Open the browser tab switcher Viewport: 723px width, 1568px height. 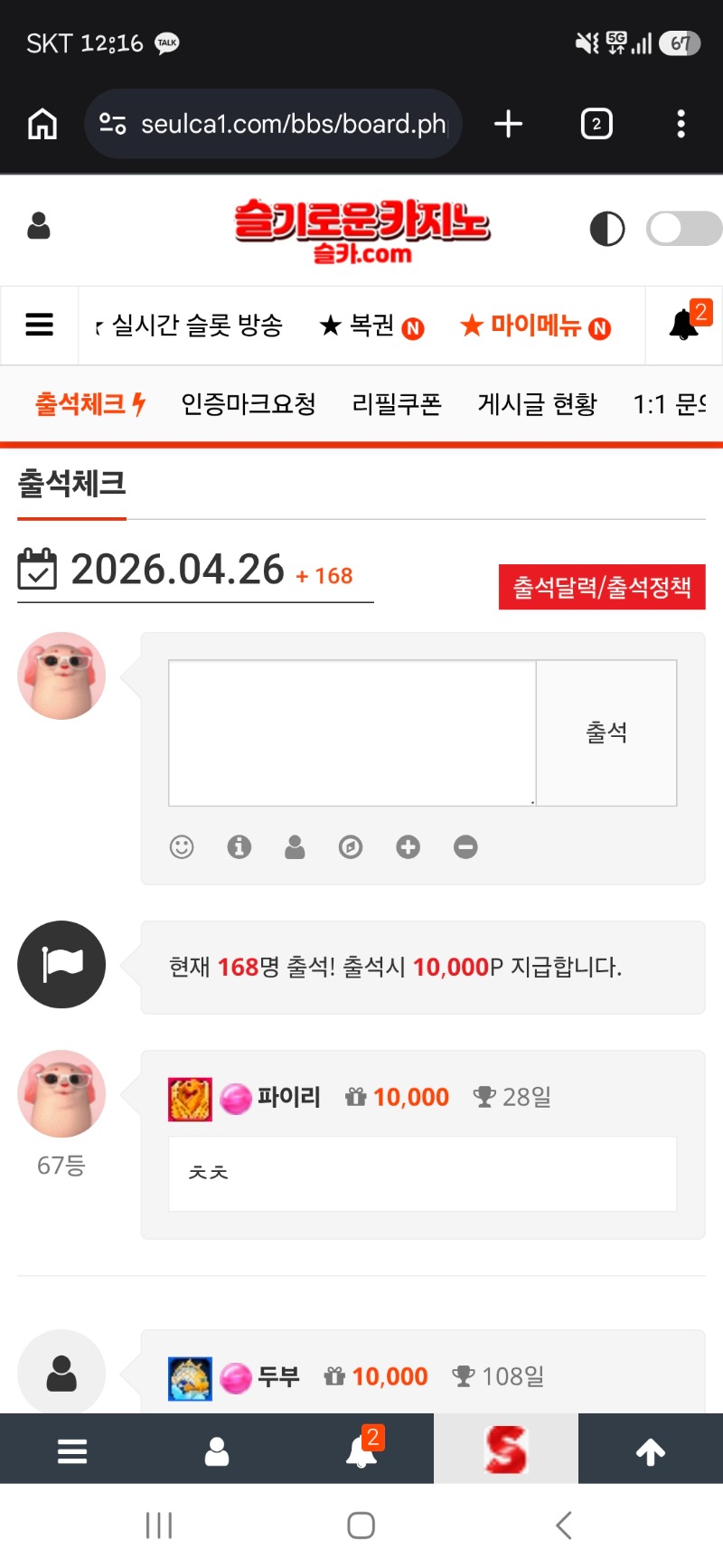(x=596, y=124)
